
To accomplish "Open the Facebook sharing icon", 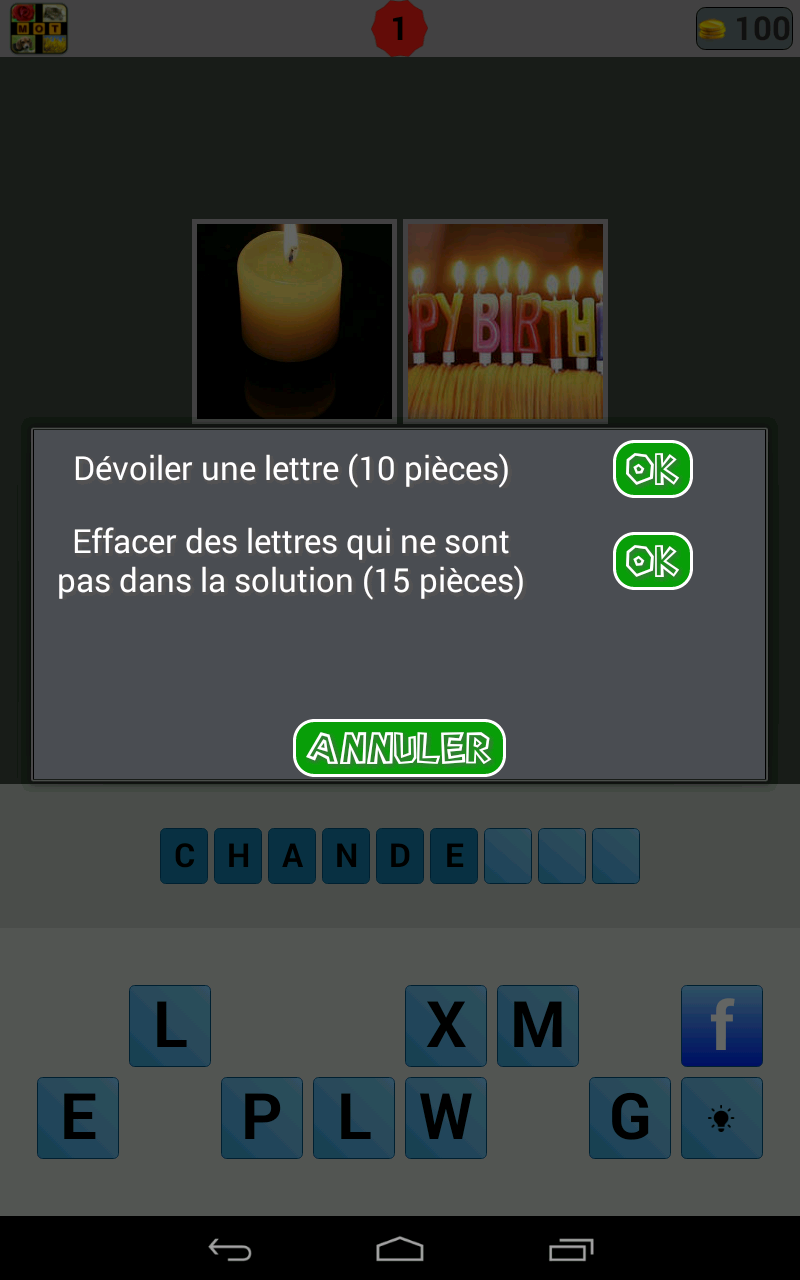I will [x=722, y=1025].
